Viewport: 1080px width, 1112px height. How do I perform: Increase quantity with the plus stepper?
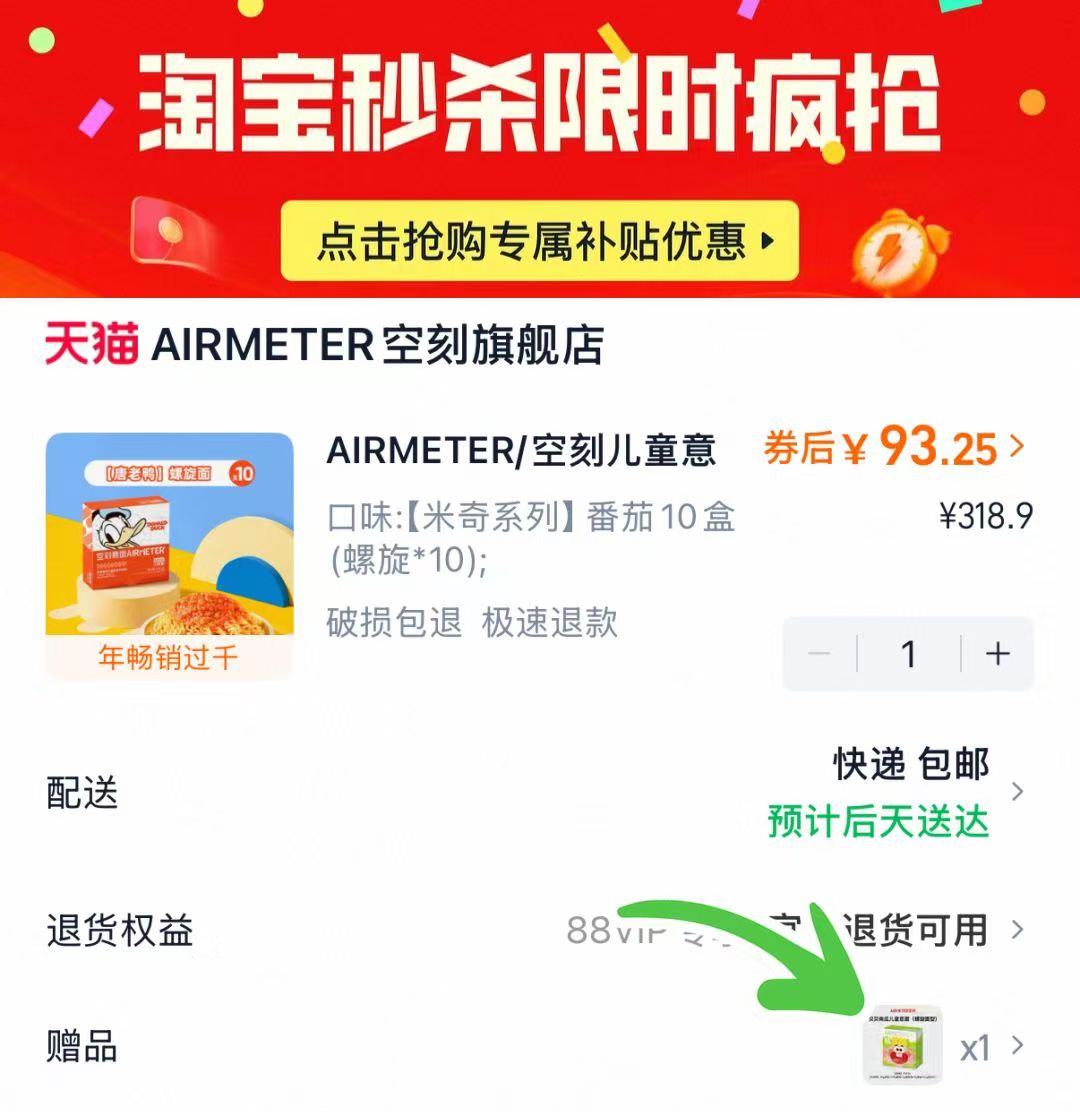tap(997, 652)
